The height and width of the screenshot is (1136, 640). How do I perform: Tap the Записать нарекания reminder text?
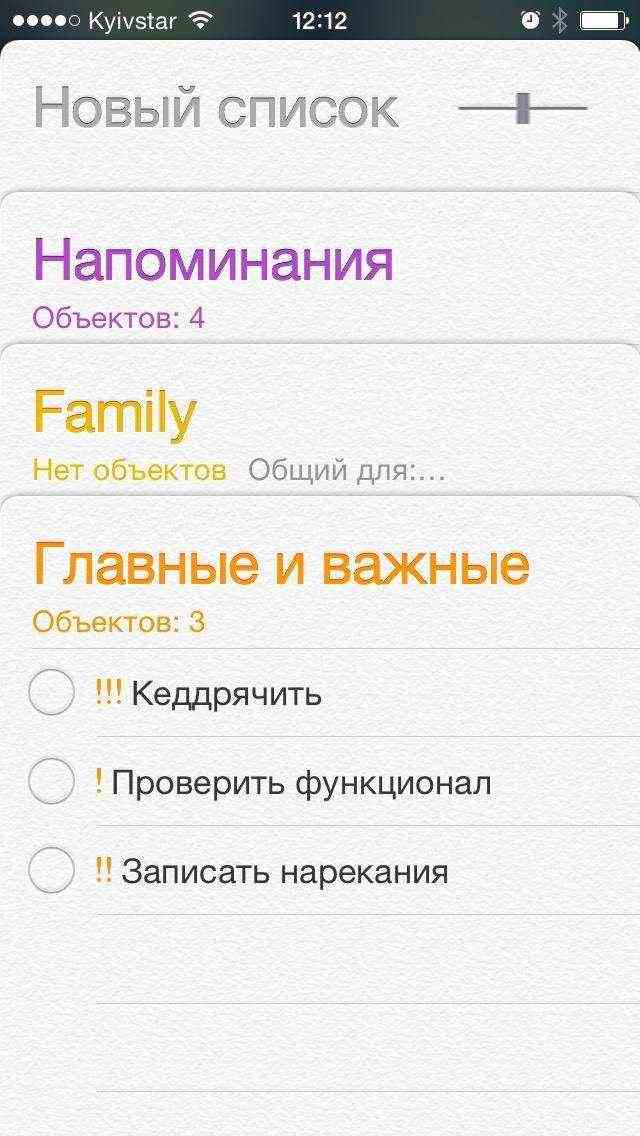point(284,872)
